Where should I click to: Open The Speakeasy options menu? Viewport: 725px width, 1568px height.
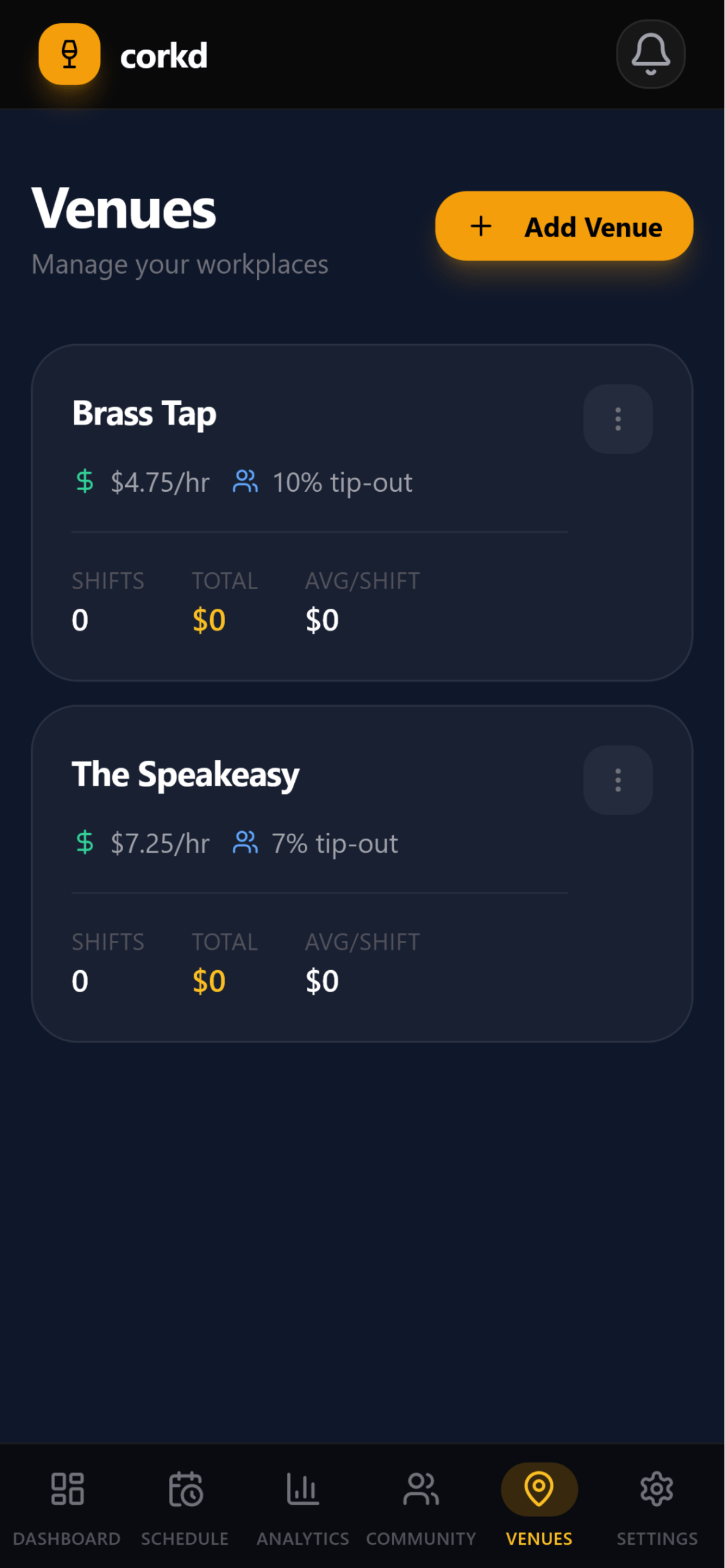617,780
